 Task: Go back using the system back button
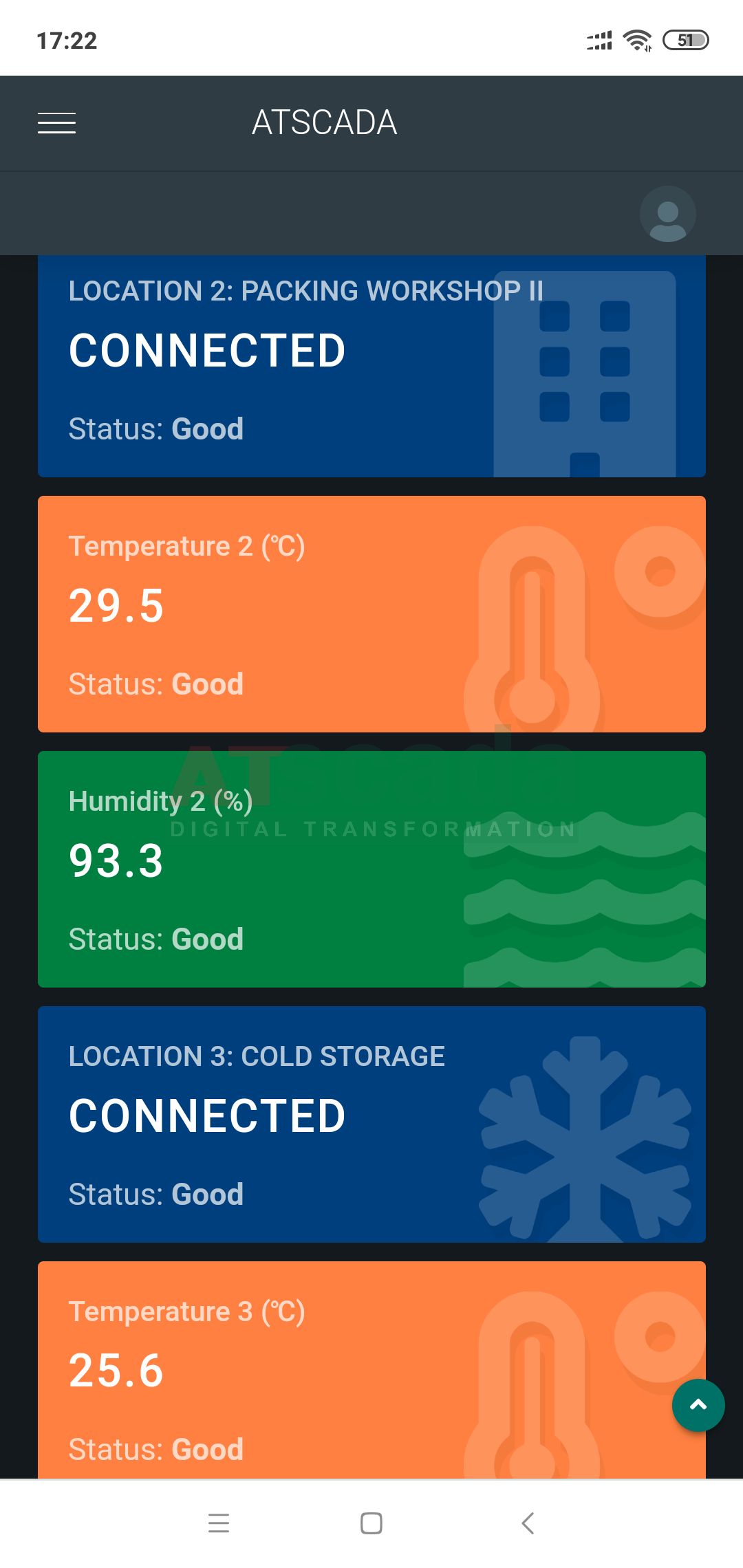(528, 1523)
